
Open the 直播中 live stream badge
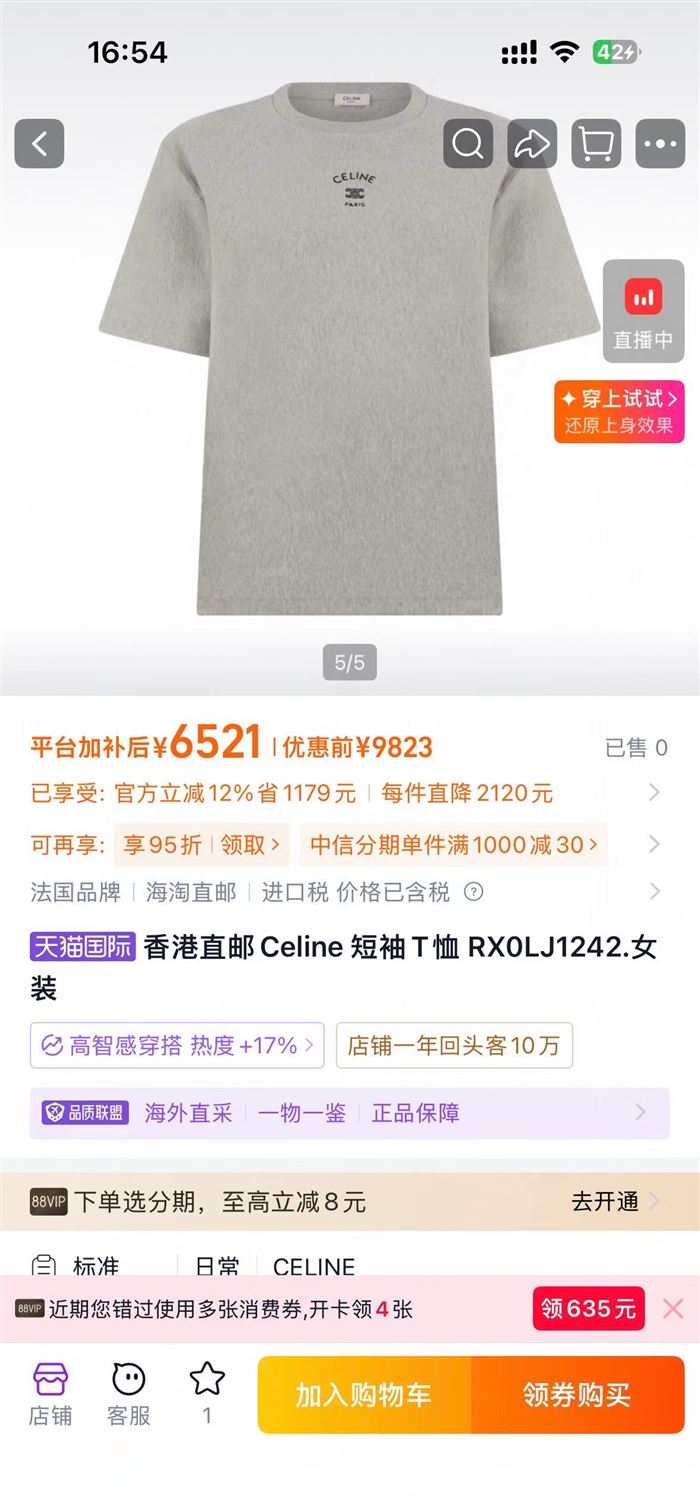[644, 312]
